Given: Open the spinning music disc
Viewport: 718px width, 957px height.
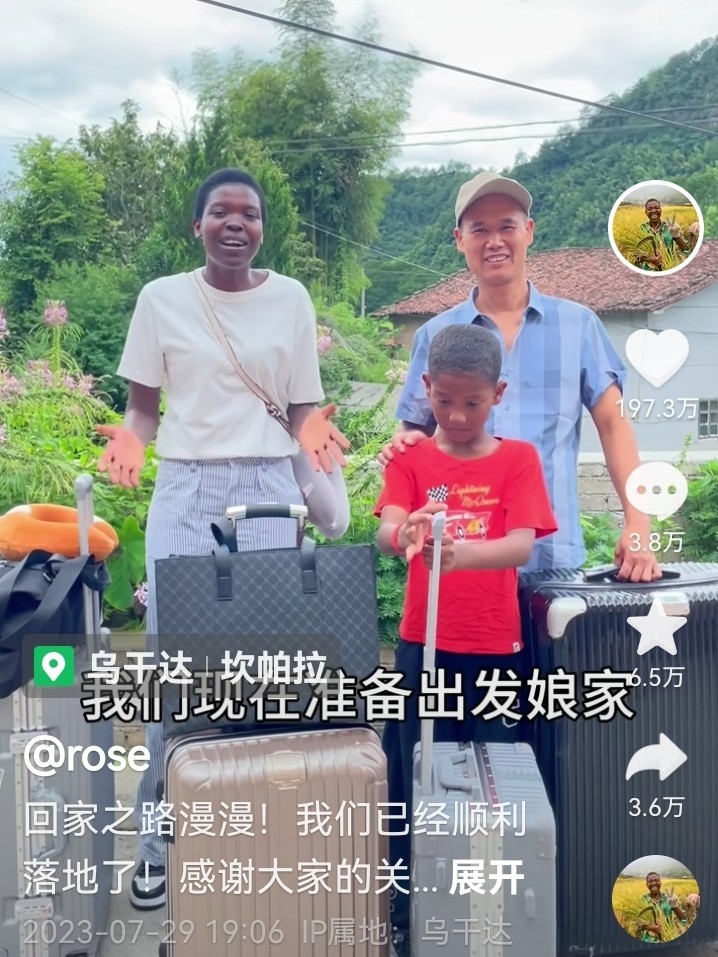Looking at the screenshot, I should pos(656,898).
